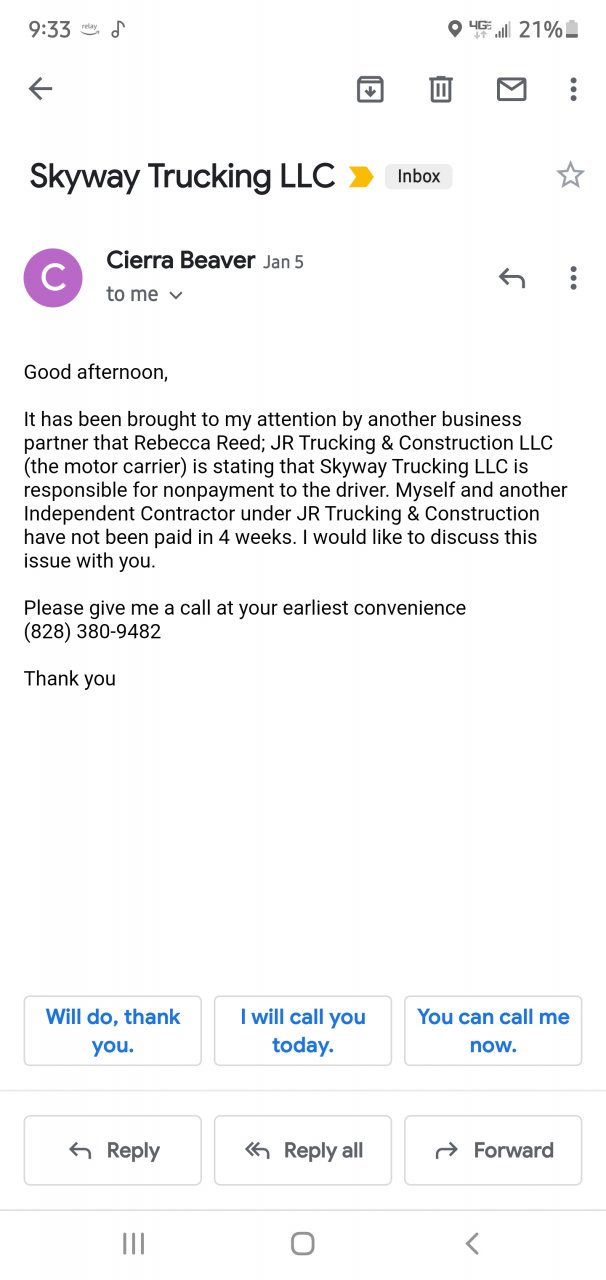Viewport: 606px width, 1280px height.
Task: Go back to the inbox list
Action: [x=40, y=89]
